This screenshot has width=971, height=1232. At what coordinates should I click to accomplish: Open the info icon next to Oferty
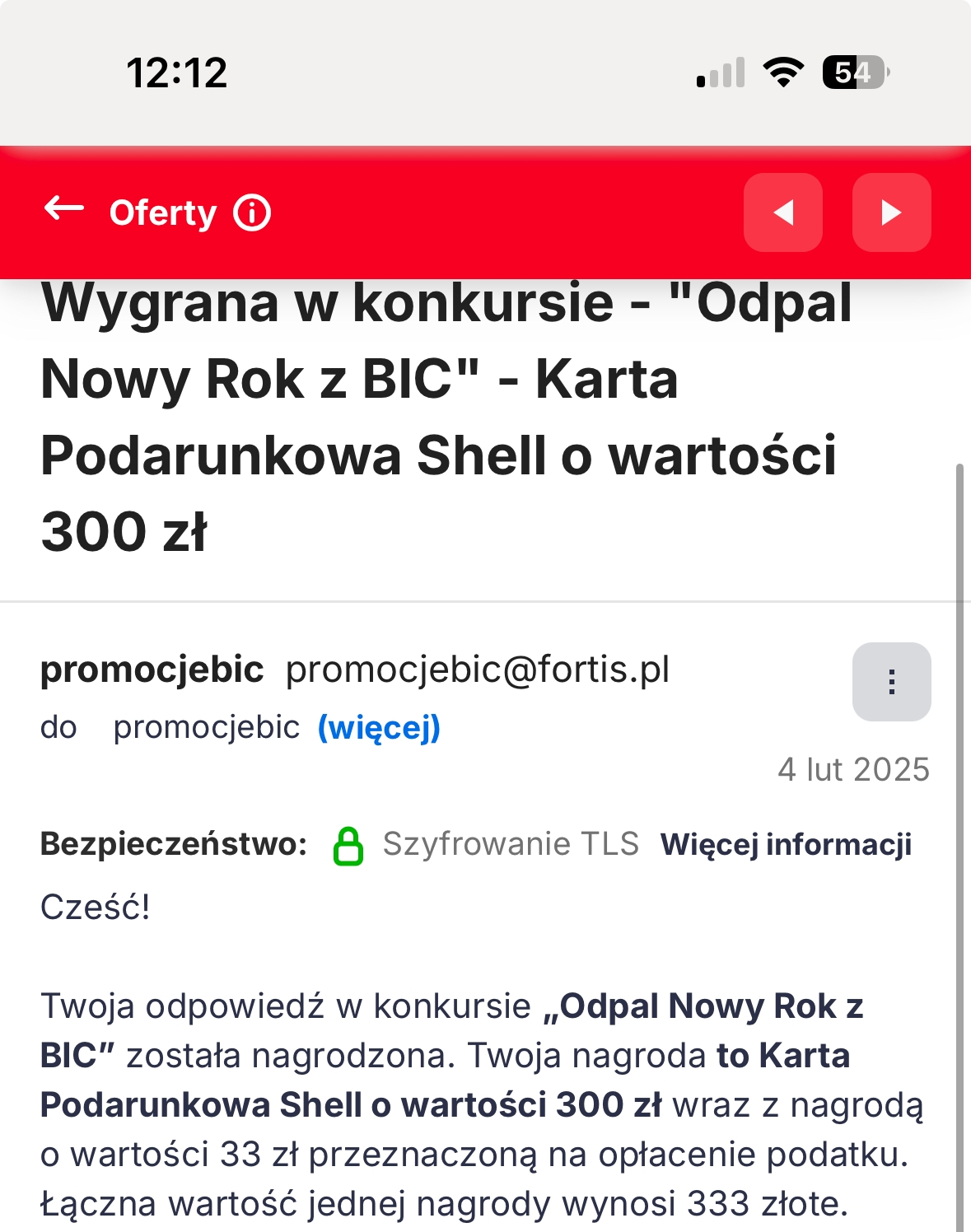[252, 212]
